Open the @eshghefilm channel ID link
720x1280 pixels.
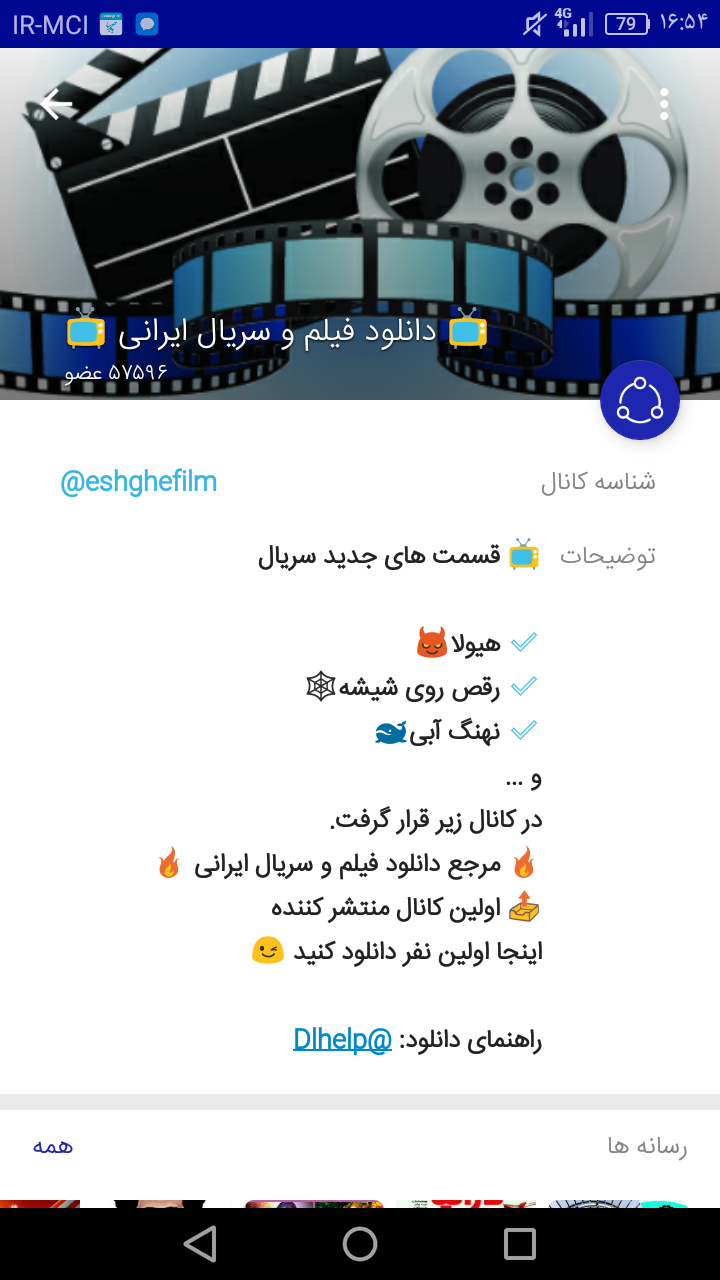point(139,482)
